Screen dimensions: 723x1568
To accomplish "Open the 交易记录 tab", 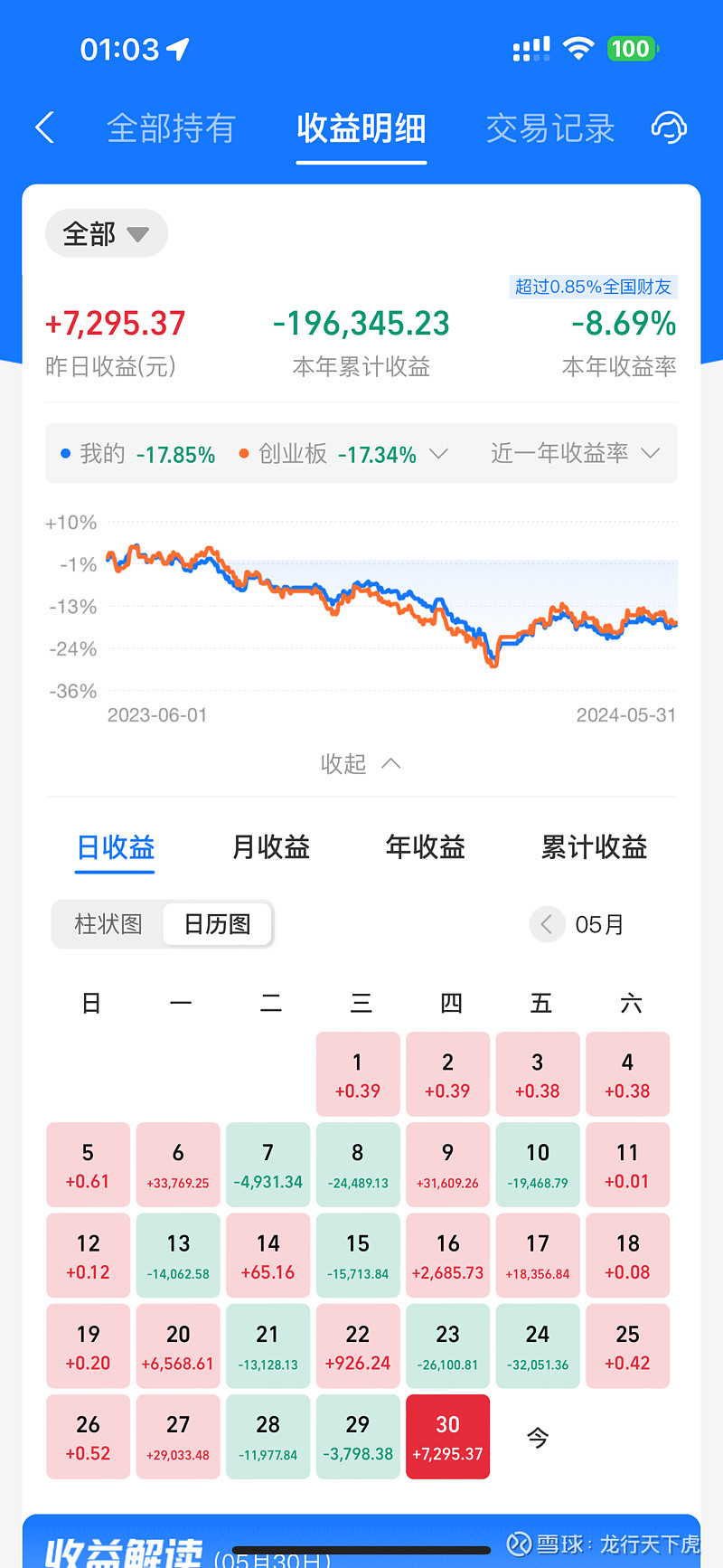I will pyautogui.click(x=550, y=128).
